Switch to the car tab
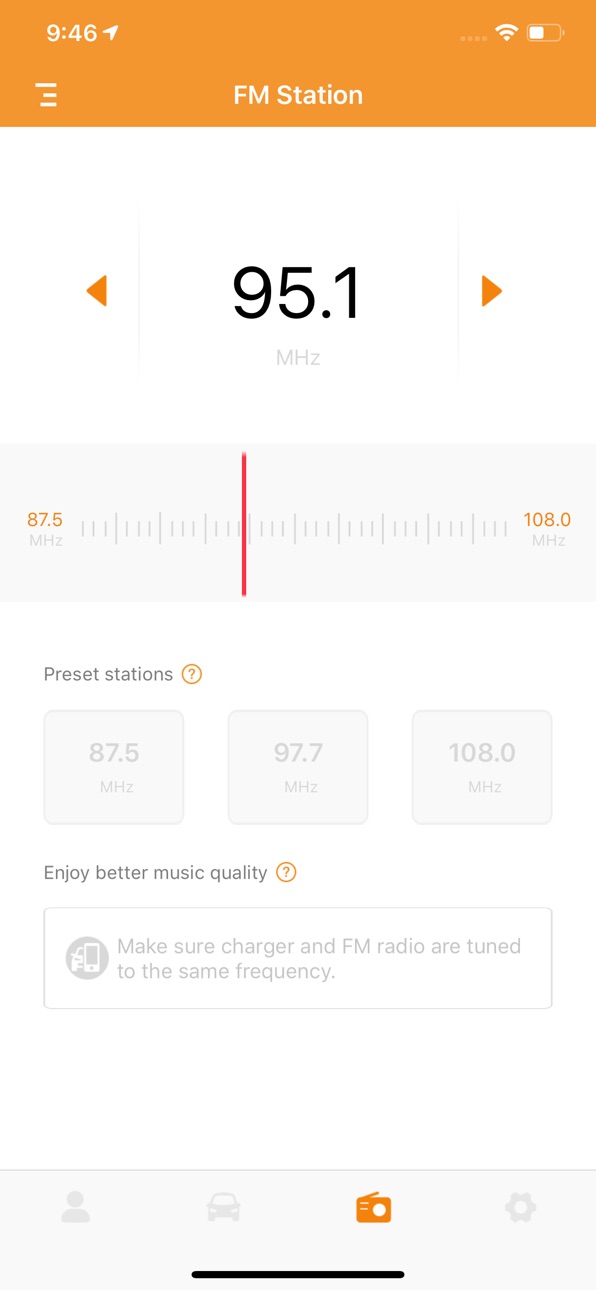This screenshot has height=1290, width=596. pyautogui.click(x=224, y=1208)
